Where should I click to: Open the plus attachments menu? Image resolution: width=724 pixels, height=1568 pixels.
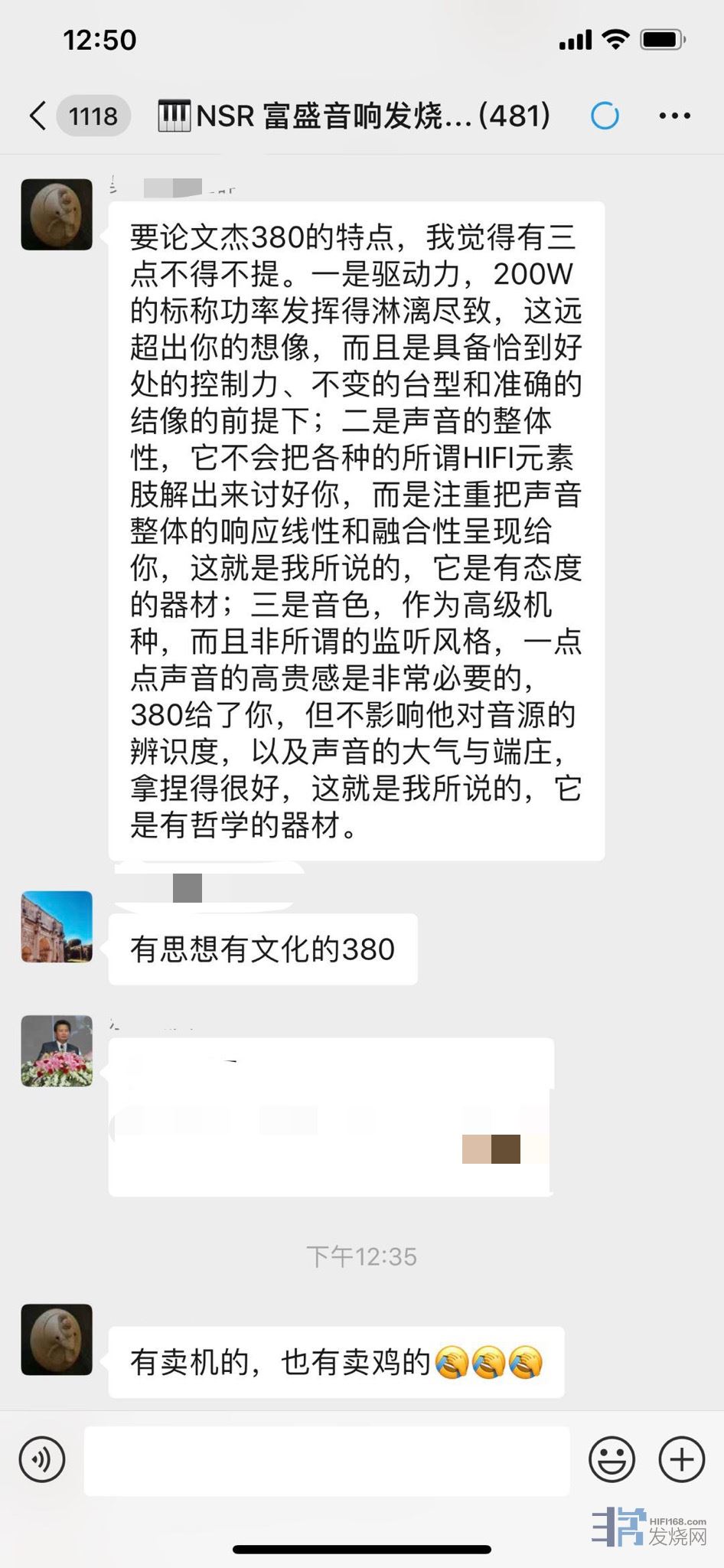[681, 1459]
